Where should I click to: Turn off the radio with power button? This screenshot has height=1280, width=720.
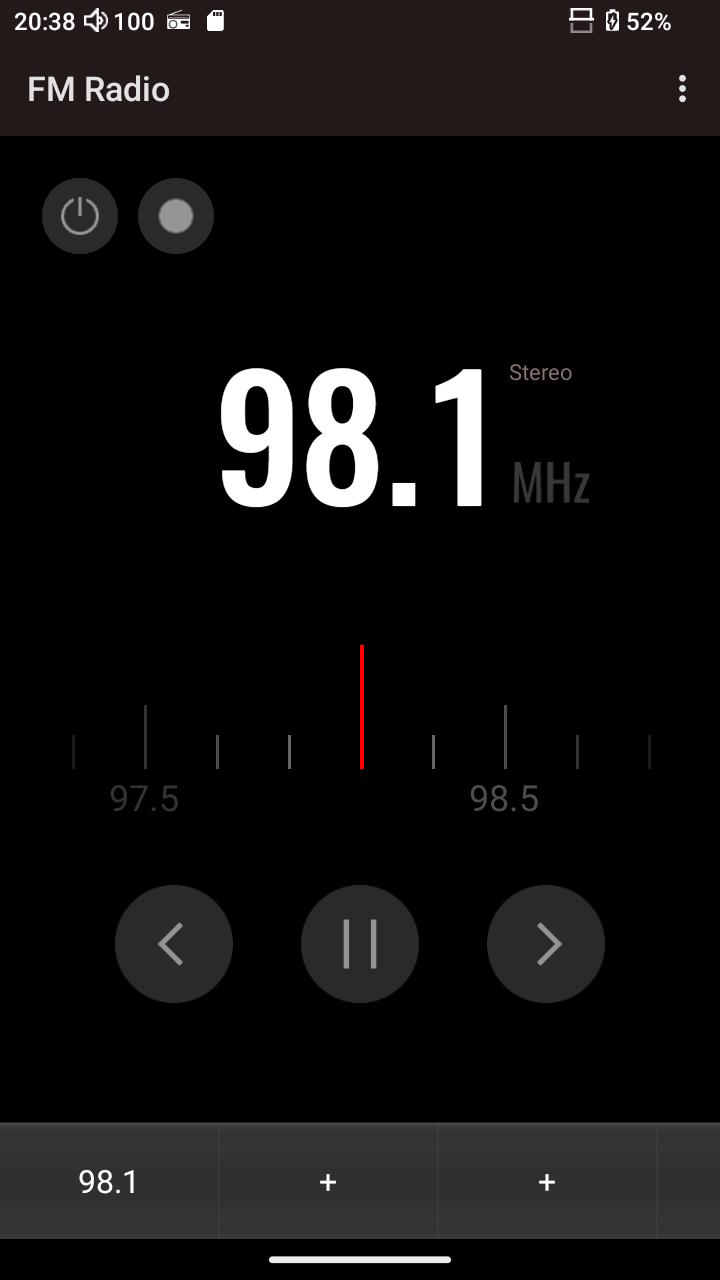coord(80,216)
